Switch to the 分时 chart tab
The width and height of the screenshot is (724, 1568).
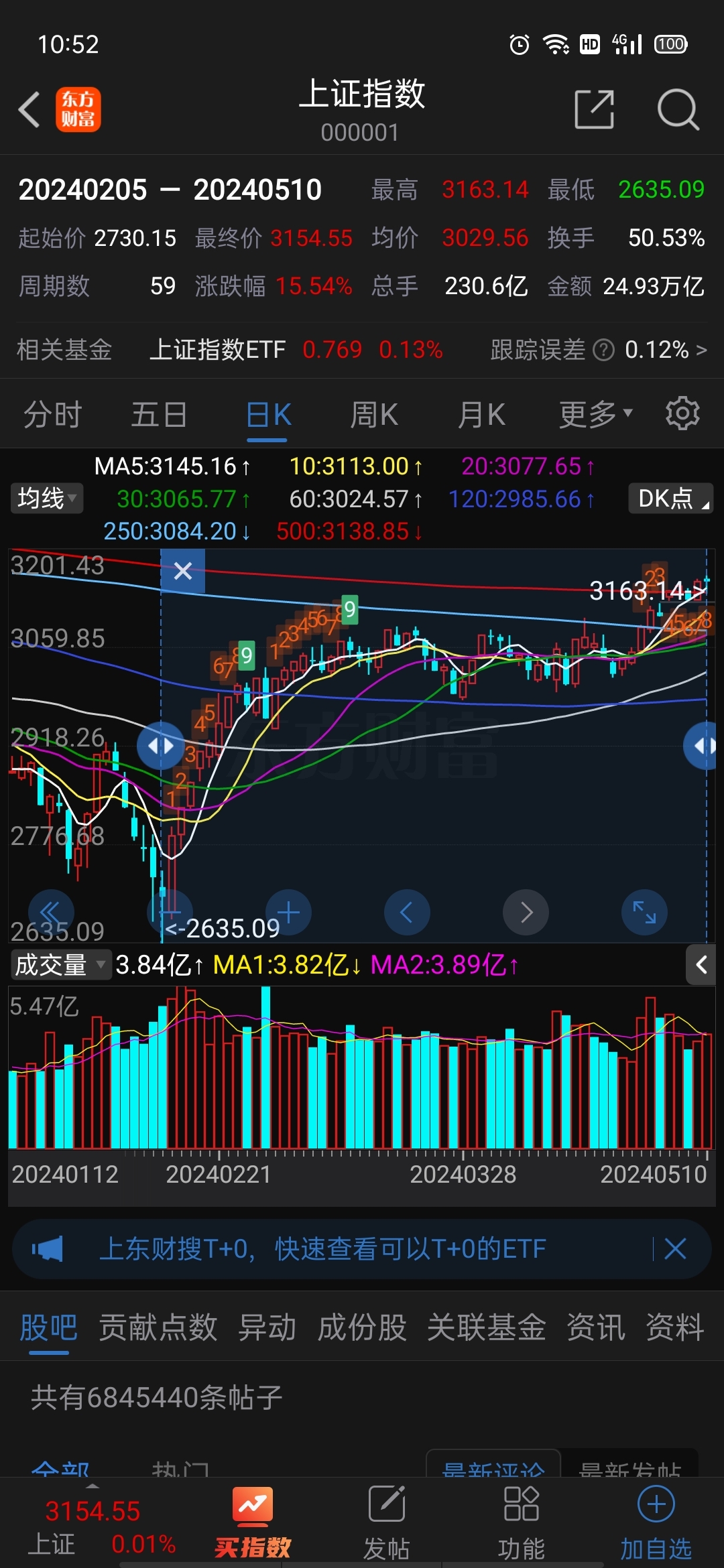[53, 414]
